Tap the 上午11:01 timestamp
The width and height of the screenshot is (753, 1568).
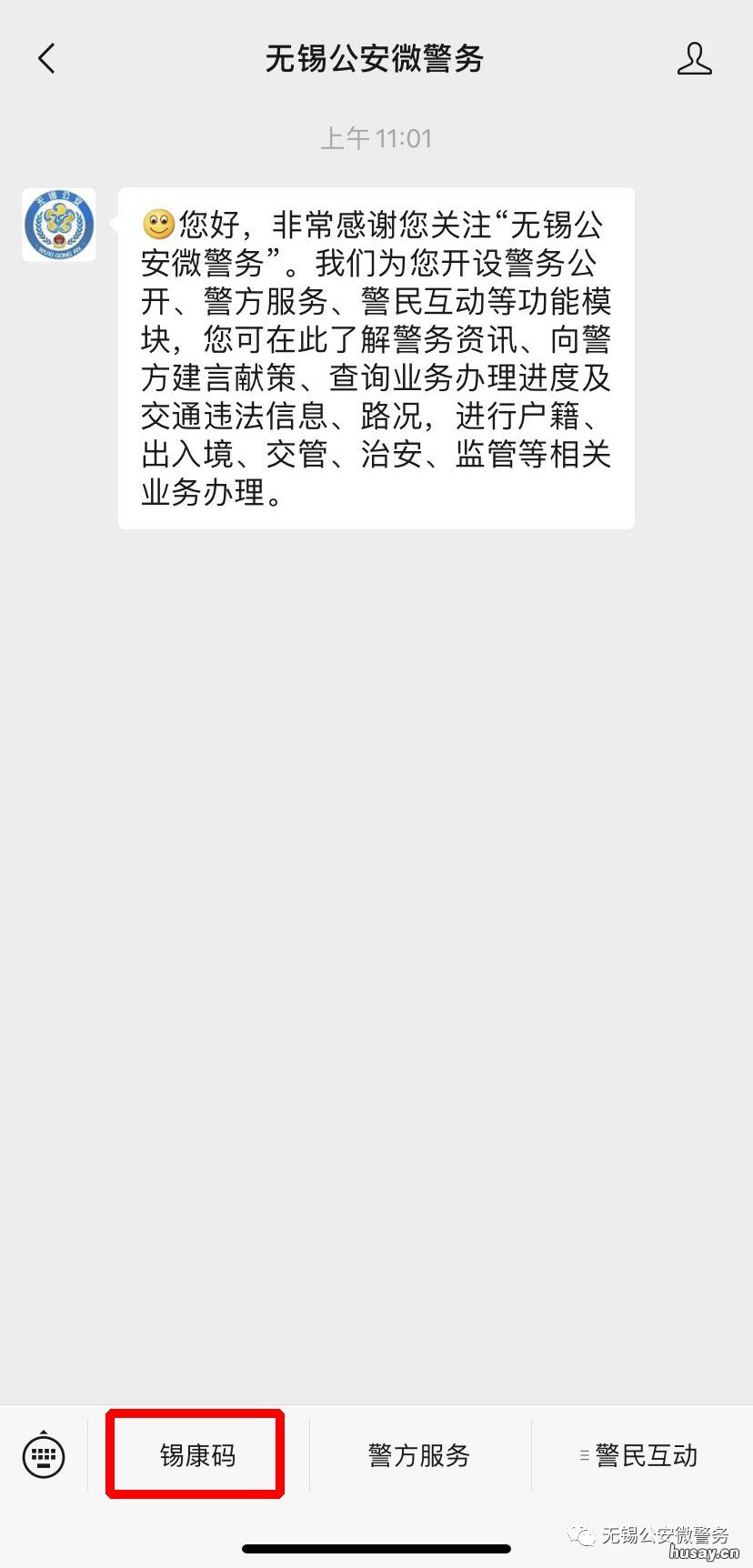(376, 137)
